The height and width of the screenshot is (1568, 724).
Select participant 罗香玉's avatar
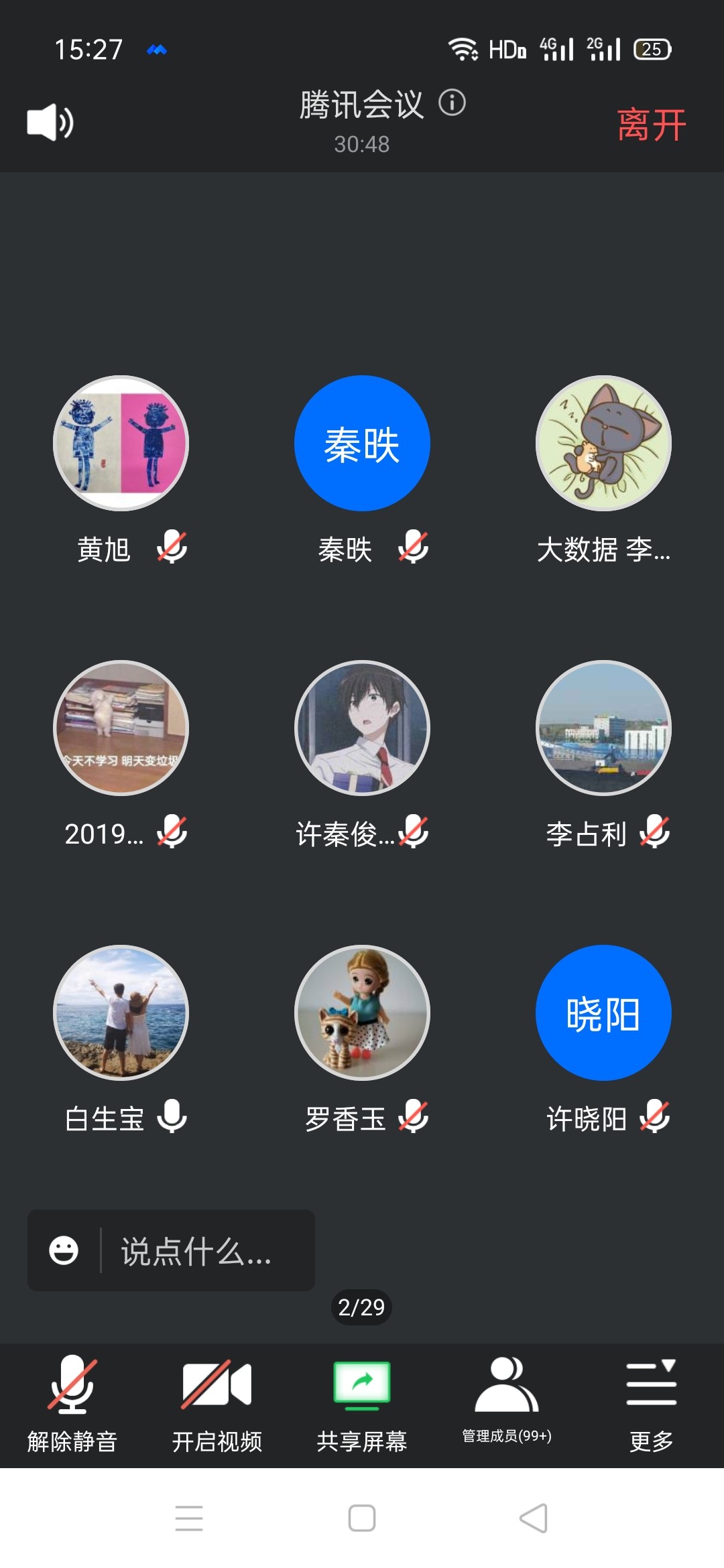[362, 1012]
